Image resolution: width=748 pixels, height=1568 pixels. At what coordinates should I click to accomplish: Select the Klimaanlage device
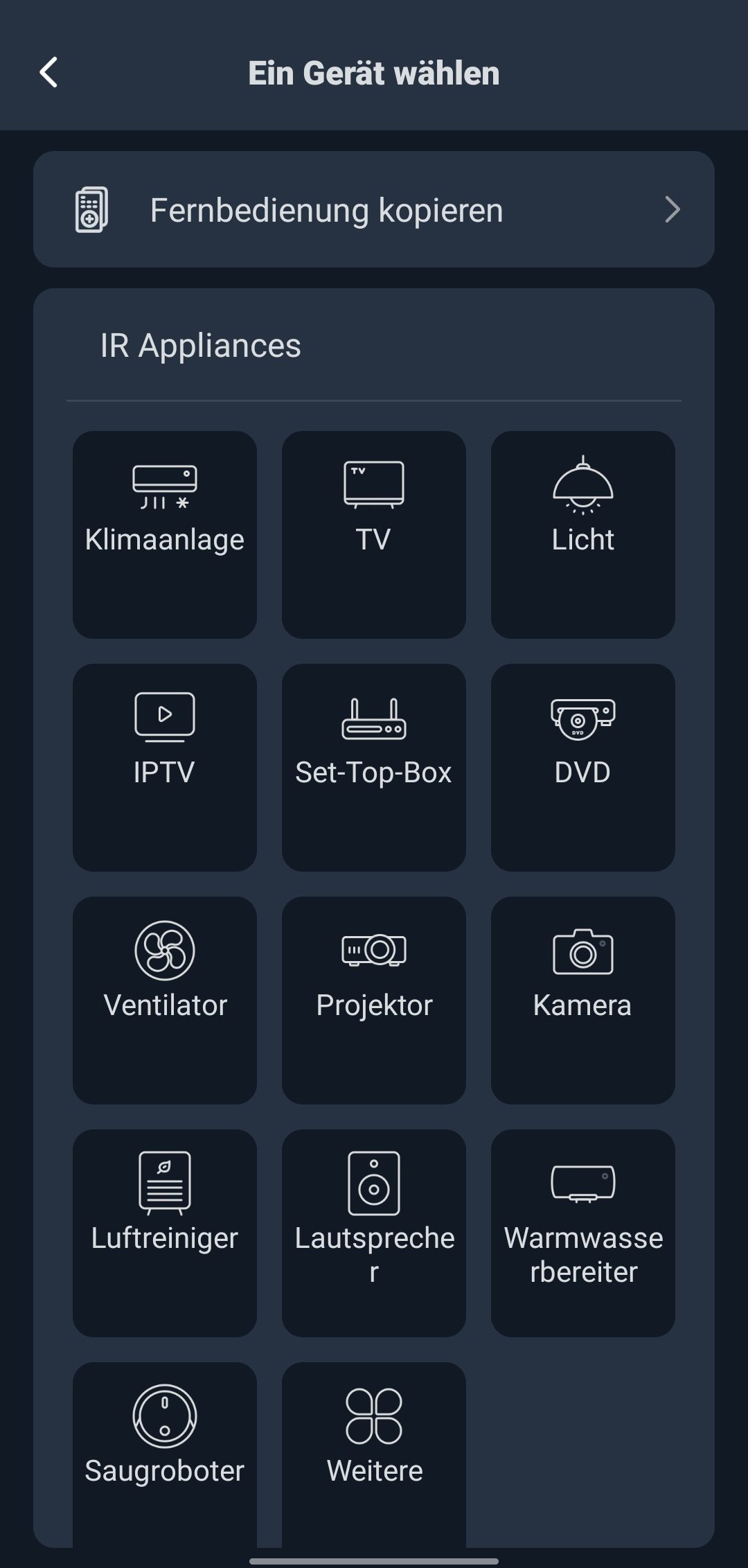(x=165, y=535)
